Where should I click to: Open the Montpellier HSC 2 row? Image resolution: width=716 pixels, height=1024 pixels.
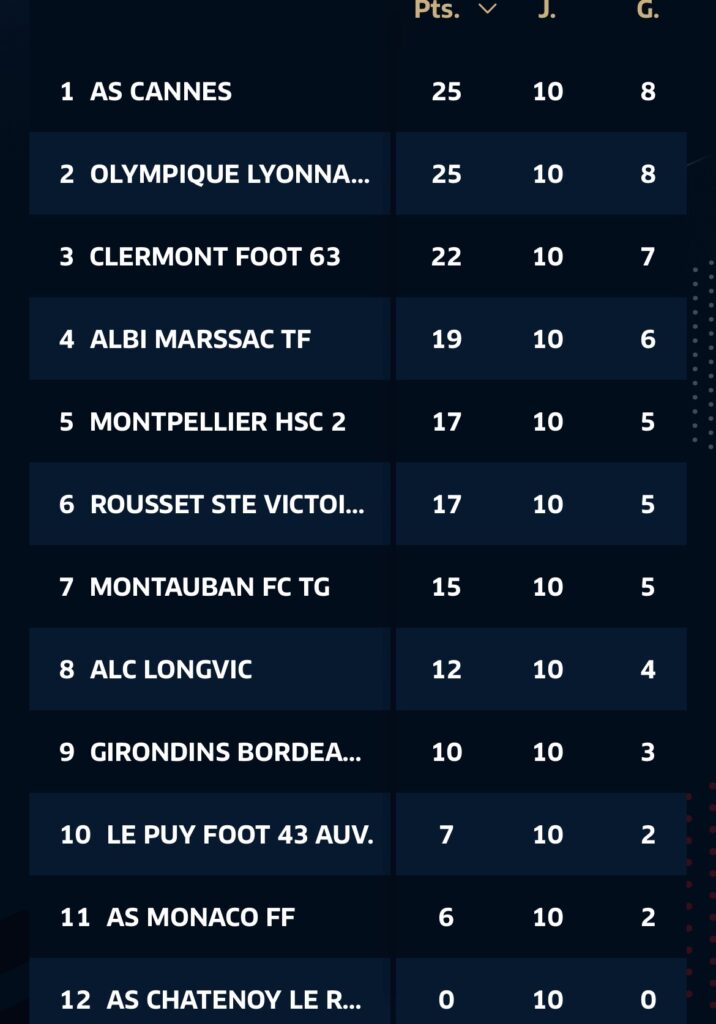click(217, 422)
